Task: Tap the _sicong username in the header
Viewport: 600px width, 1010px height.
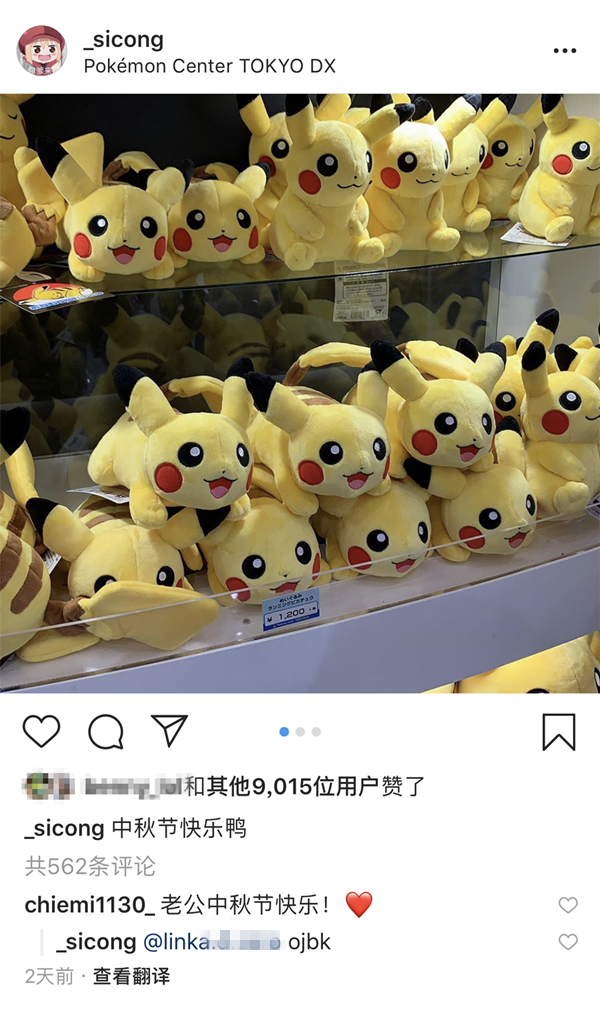Action: 124,40
